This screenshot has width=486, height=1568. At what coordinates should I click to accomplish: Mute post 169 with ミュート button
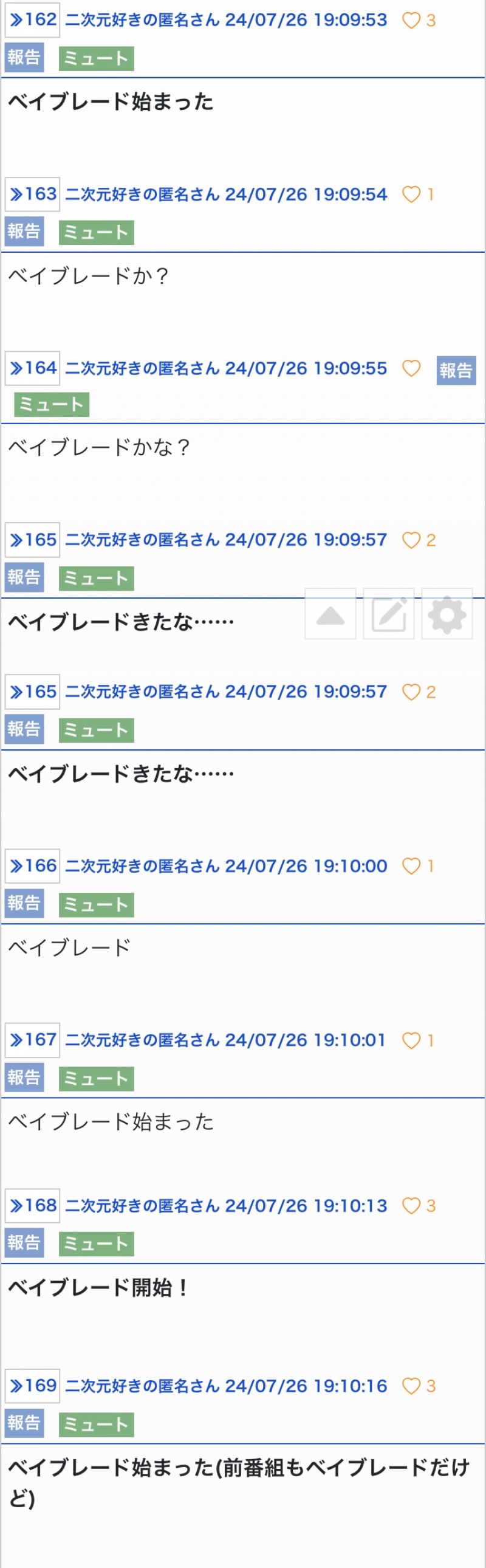coord(96,1425)
